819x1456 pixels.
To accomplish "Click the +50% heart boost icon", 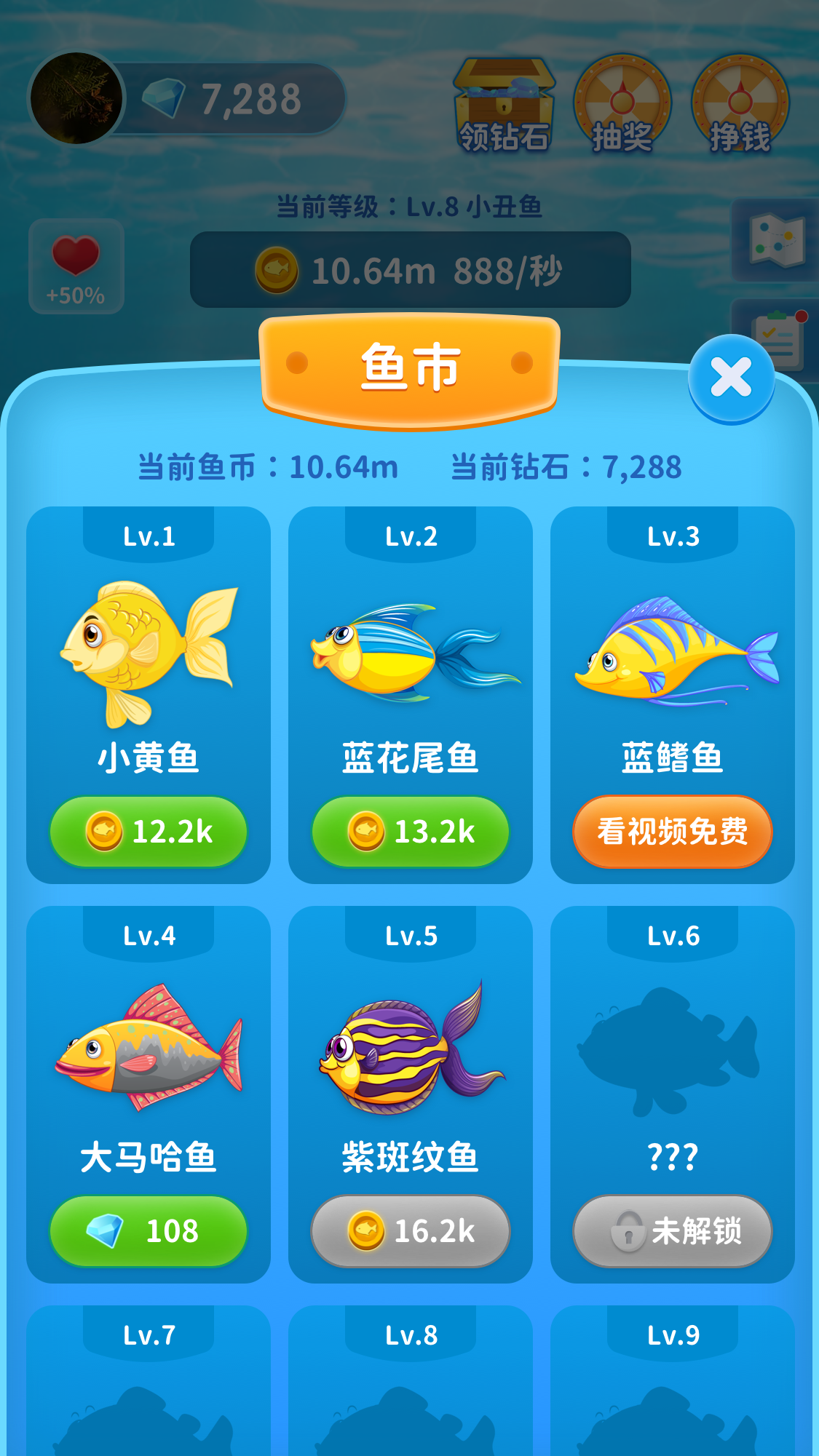I will point(75,266).
